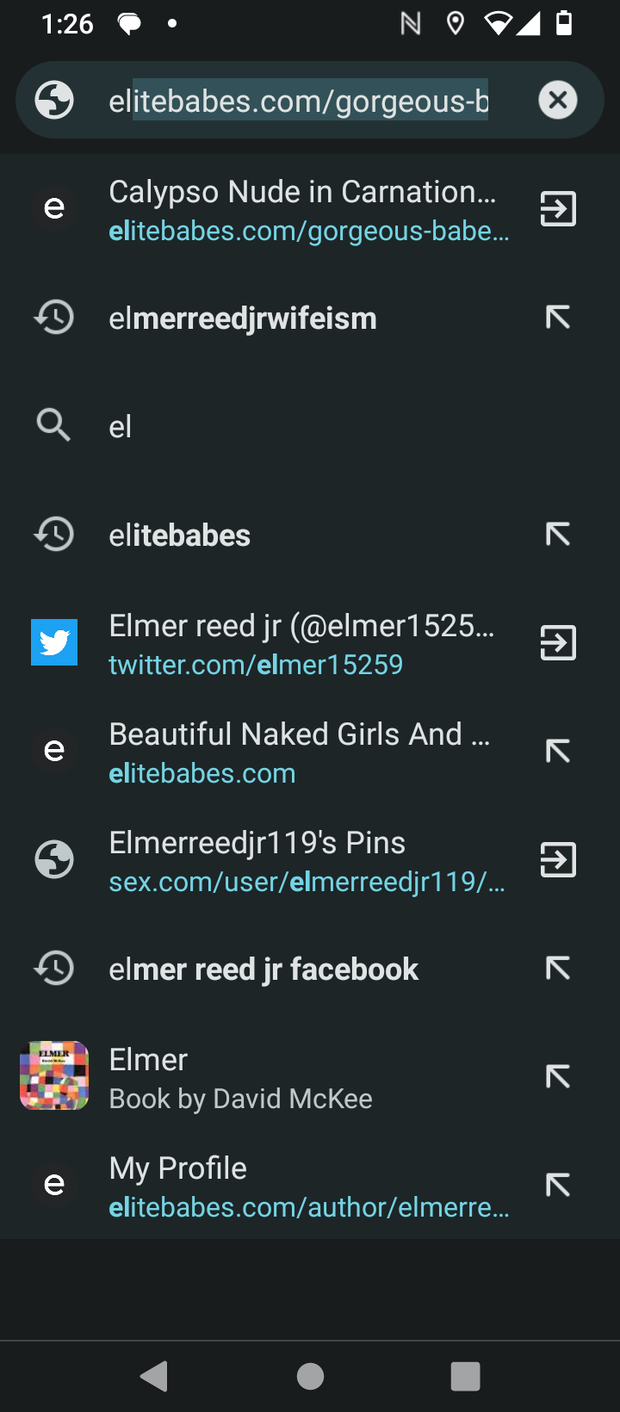Image resolution: width=620 pixels, height=1412 pixels.
Task: Switch to the tab for twitter.com/elmer15259
Action: point(557,643)
